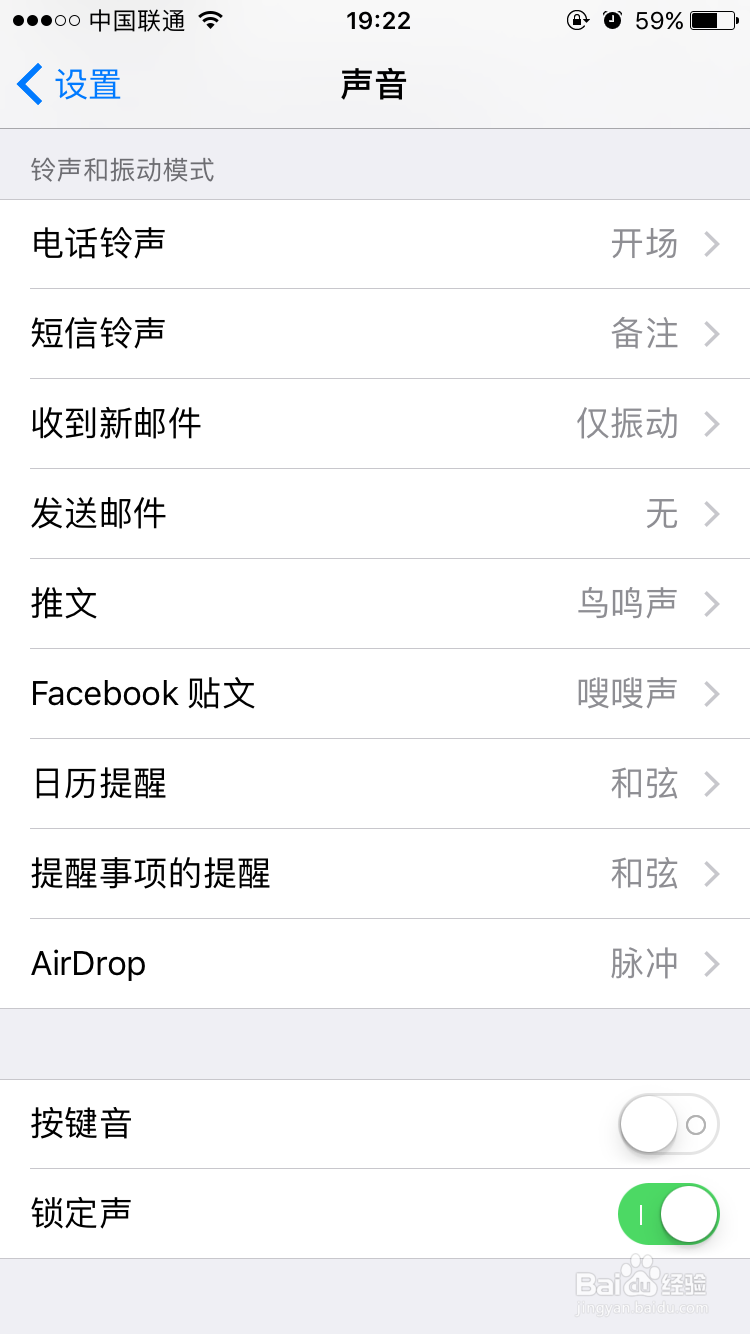Select the 发送邮件 row

click(375, 514)
